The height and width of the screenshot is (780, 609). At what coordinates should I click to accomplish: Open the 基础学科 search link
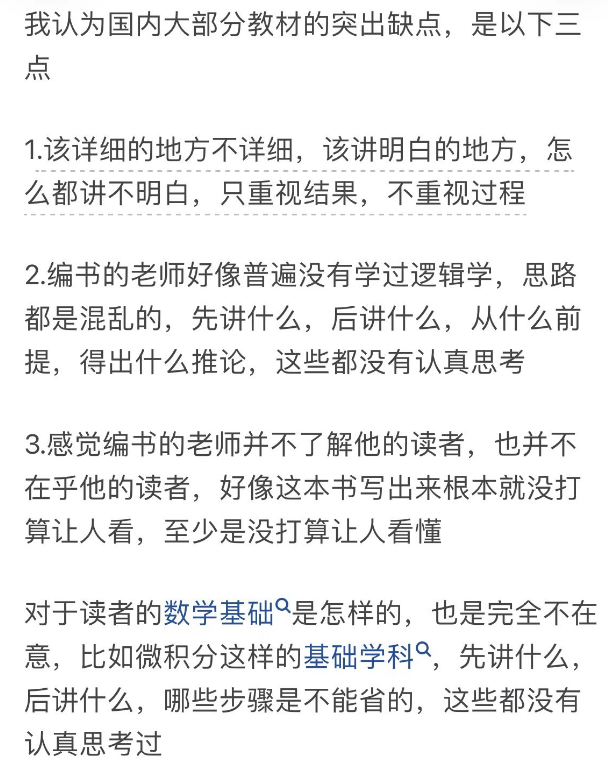pos(367,656)
